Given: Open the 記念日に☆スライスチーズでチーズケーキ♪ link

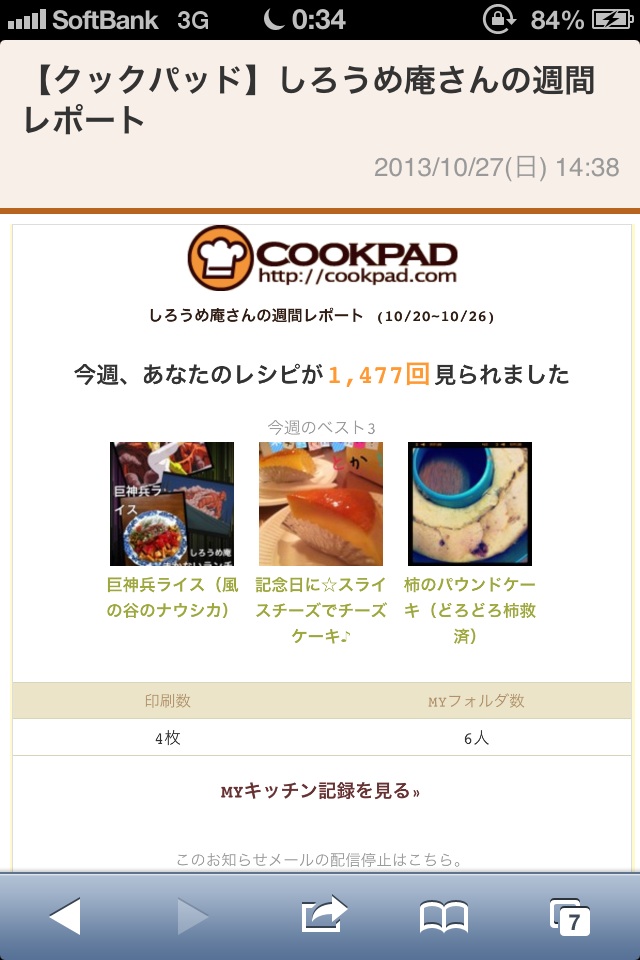Looking at the screenshot, I should point(320,610).
